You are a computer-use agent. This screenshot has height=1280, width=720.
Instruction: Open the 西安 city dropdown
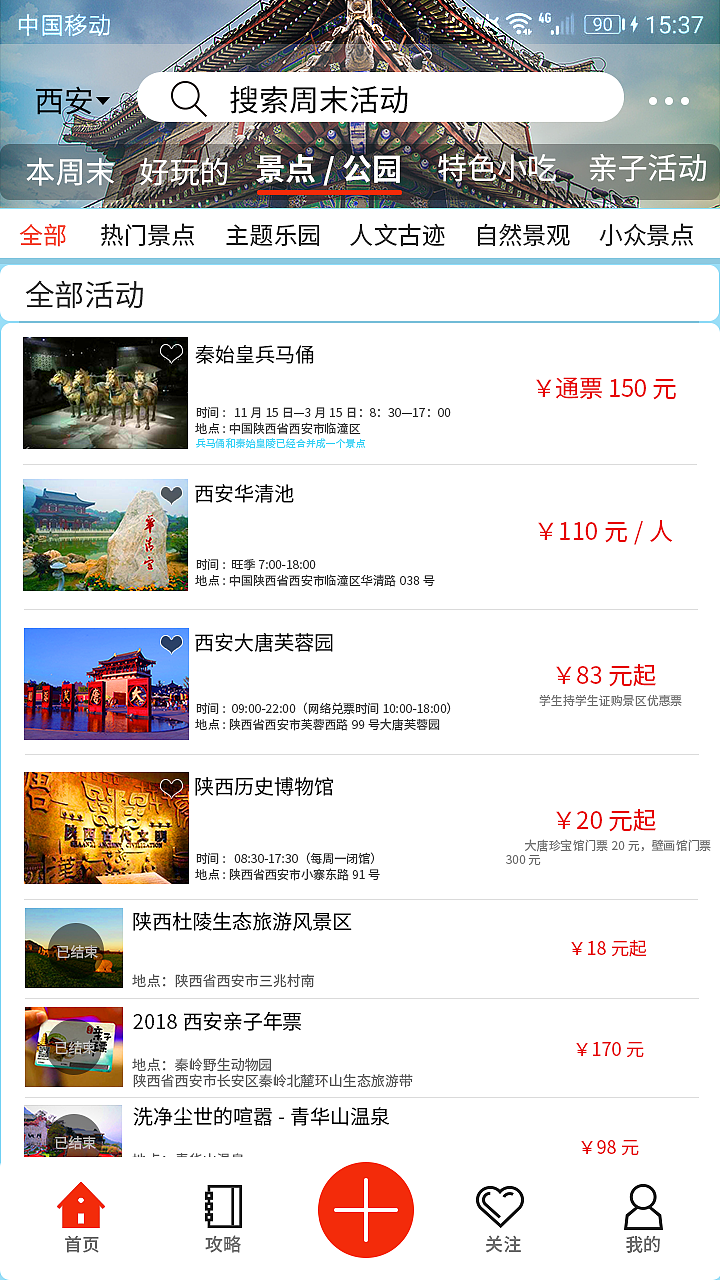73,101
